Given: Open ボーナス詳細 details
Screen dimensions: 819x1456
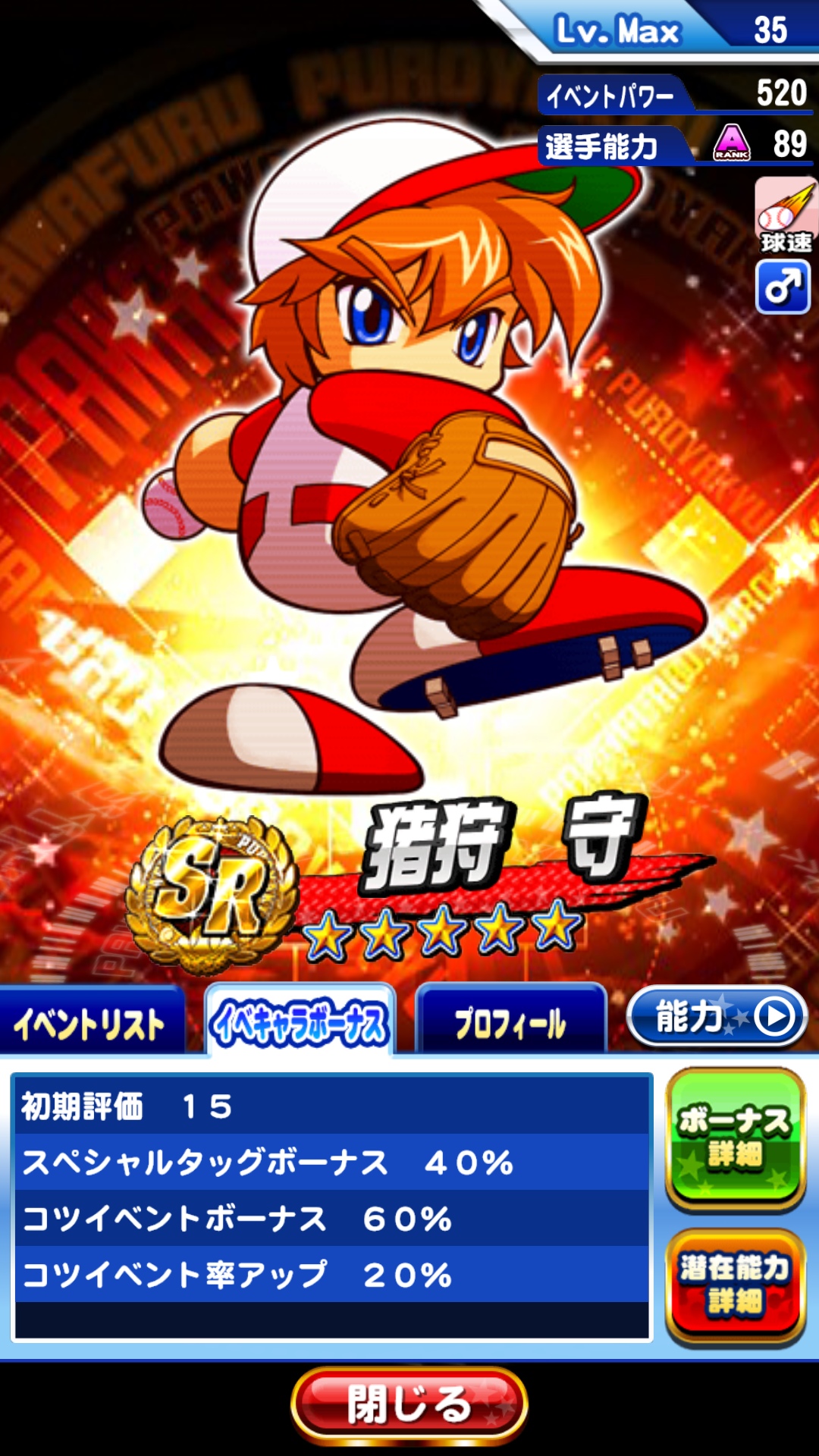Looking at the screenshot, I should (x=734, y=1137).
